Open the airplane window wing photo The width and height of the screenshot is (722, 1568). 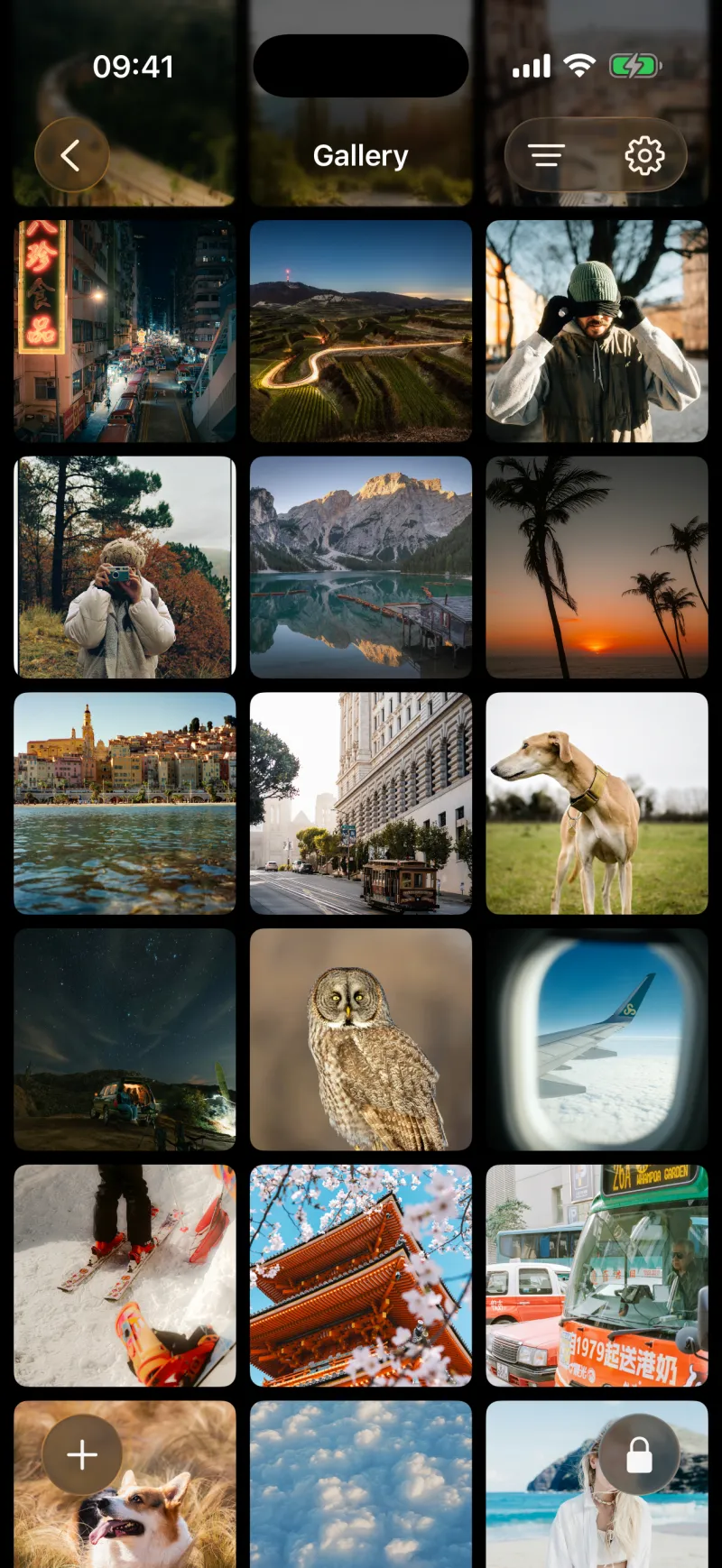click(x=597, y=1039)
